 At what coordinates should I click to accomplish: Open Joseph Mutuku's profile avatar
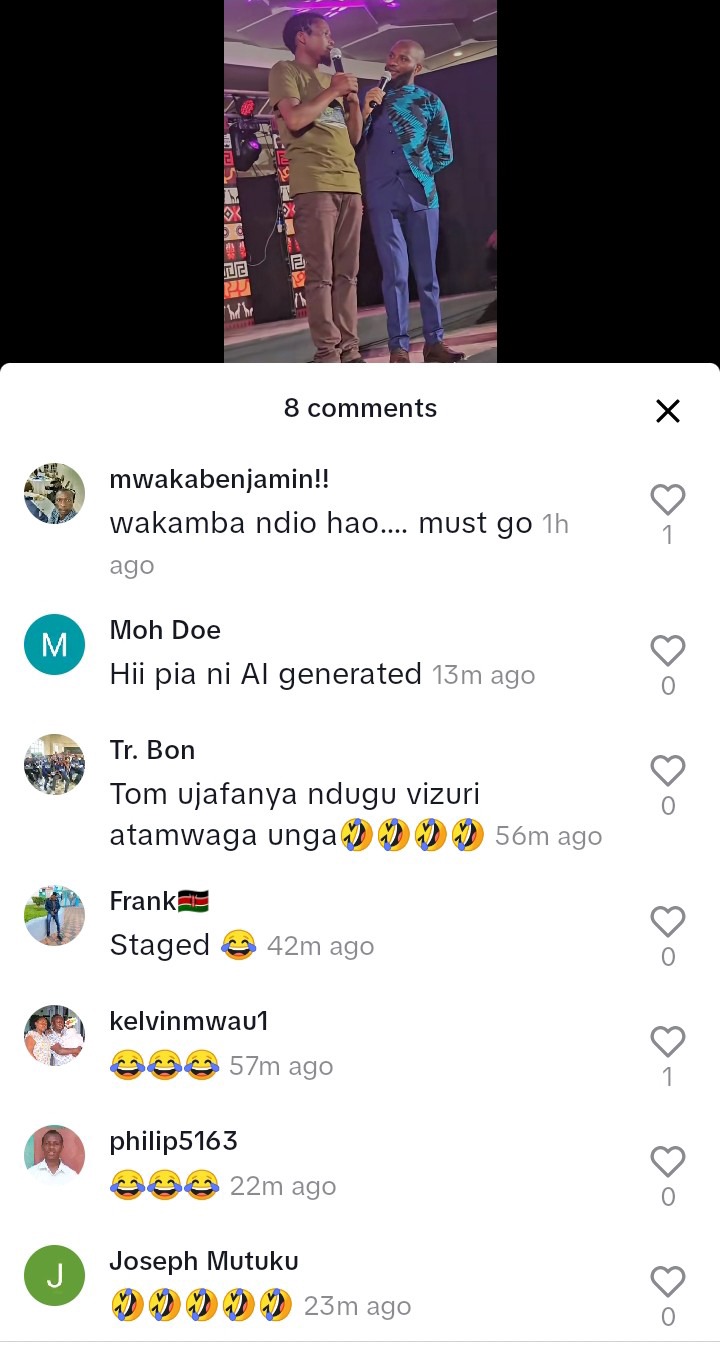click(54, 1275)
